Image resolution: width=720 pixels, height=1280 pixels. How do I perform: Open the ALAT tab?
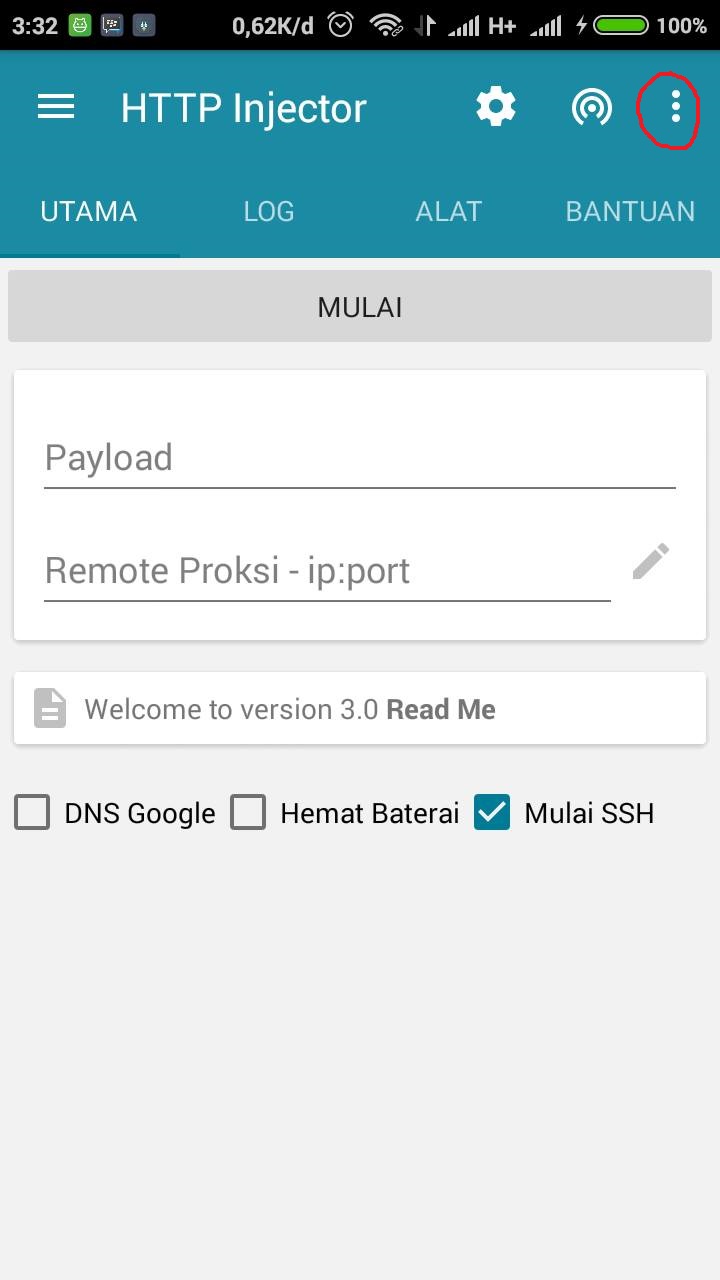[x=448, y=211]
